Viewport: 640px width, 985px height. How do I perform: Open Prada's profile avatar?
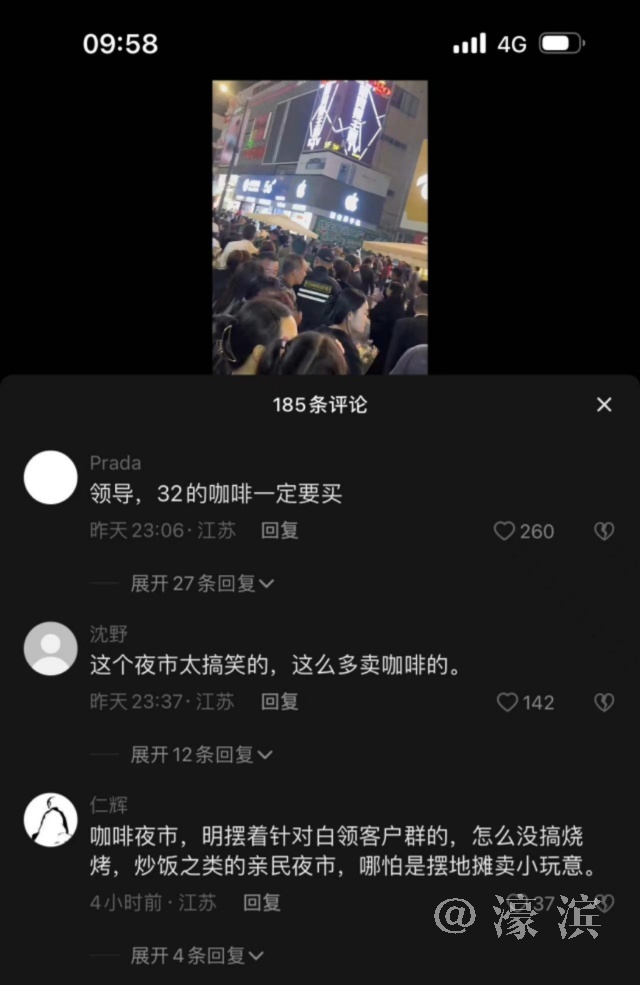coord(50,477)
